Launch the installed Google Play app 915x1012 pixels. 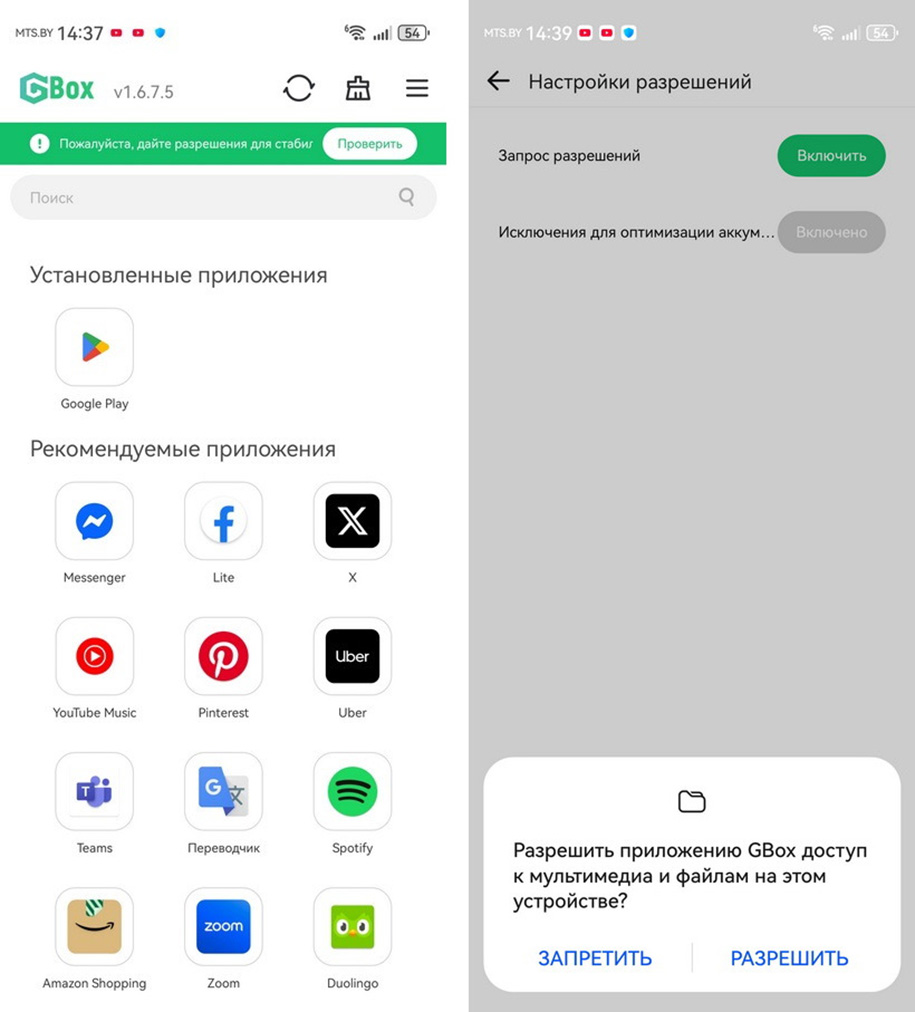[94, 347]
